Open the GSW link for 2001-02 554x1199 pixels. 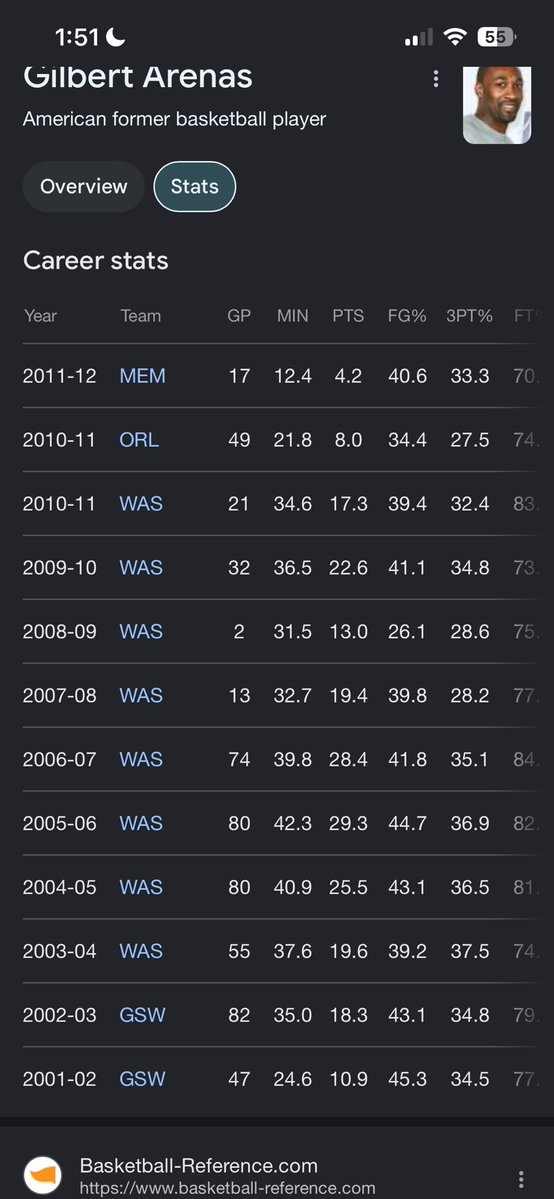point(142,1079)
